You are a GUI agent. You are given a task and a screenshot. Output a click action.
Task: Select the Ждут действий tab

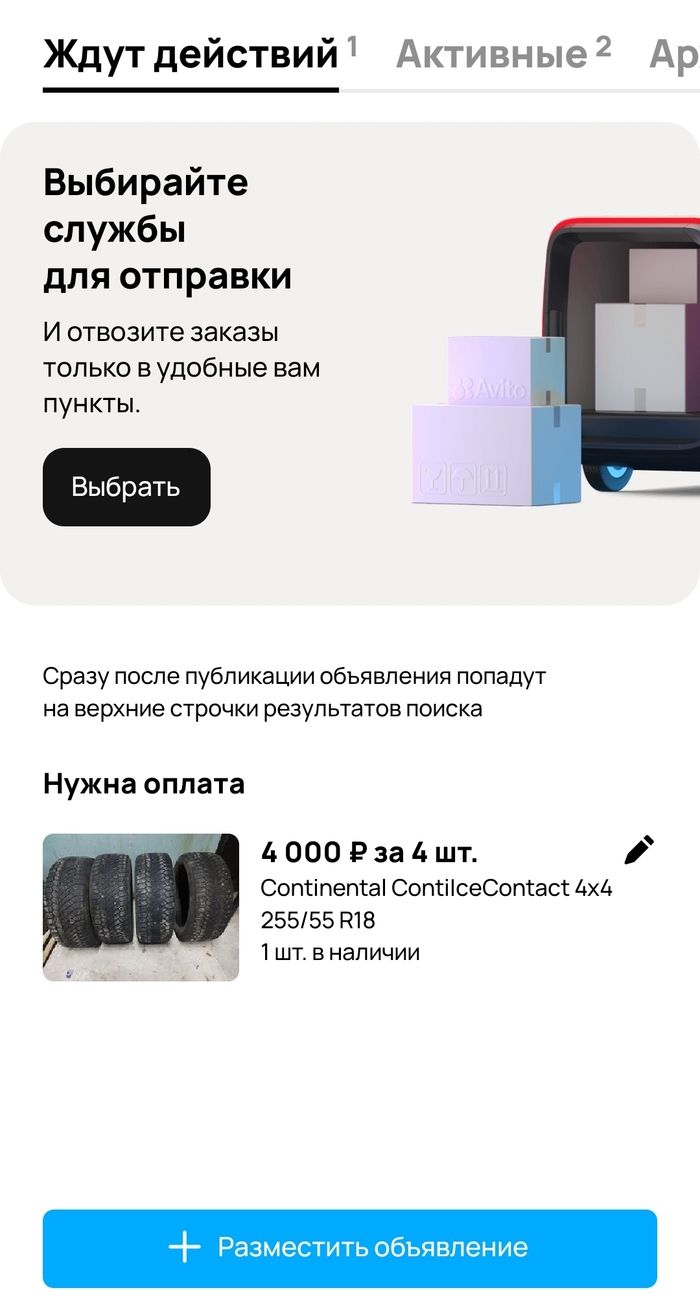click(x=190, y=53)
